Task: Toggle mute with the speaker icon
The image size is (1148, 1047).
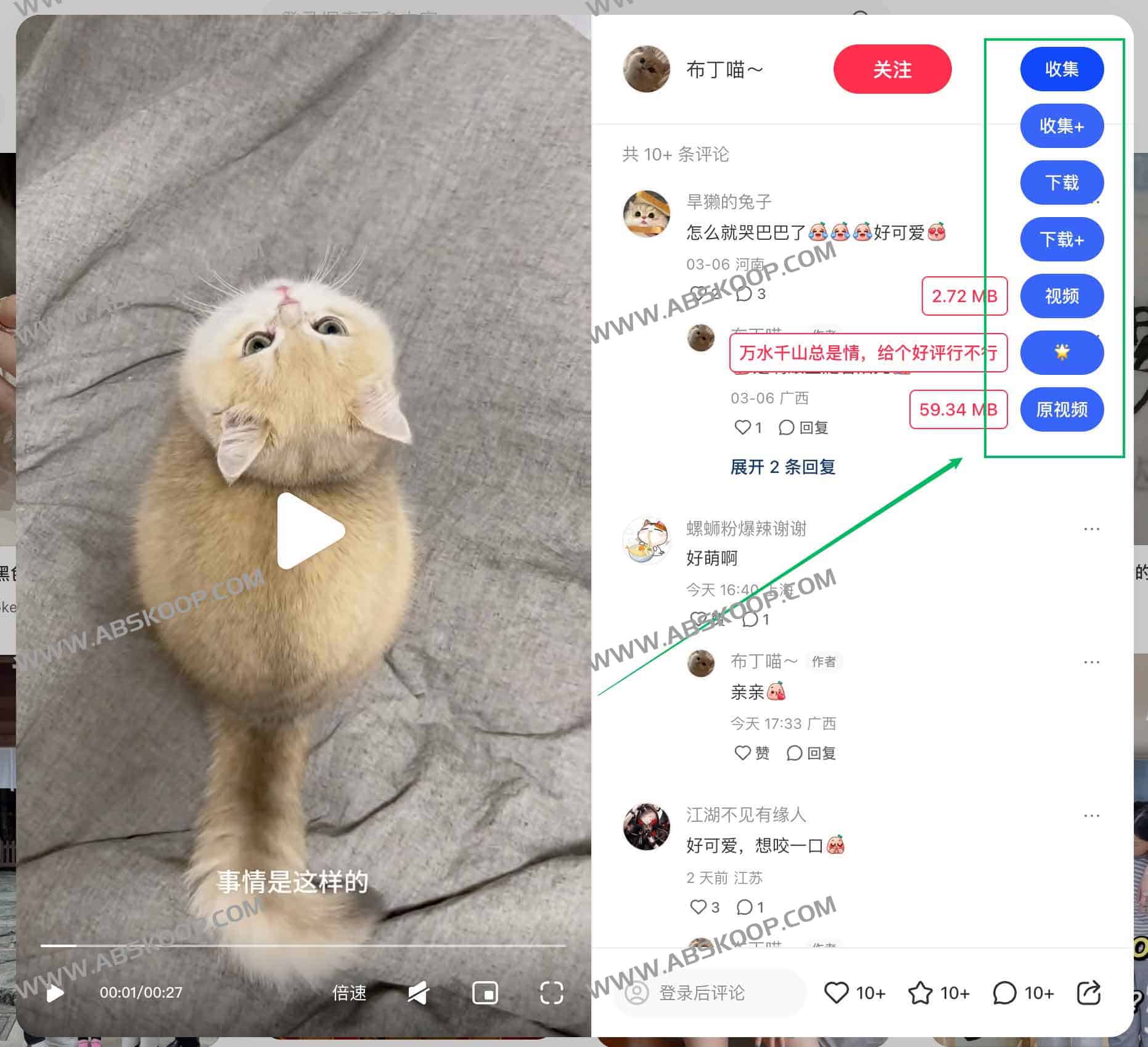Action: (419, 993)
